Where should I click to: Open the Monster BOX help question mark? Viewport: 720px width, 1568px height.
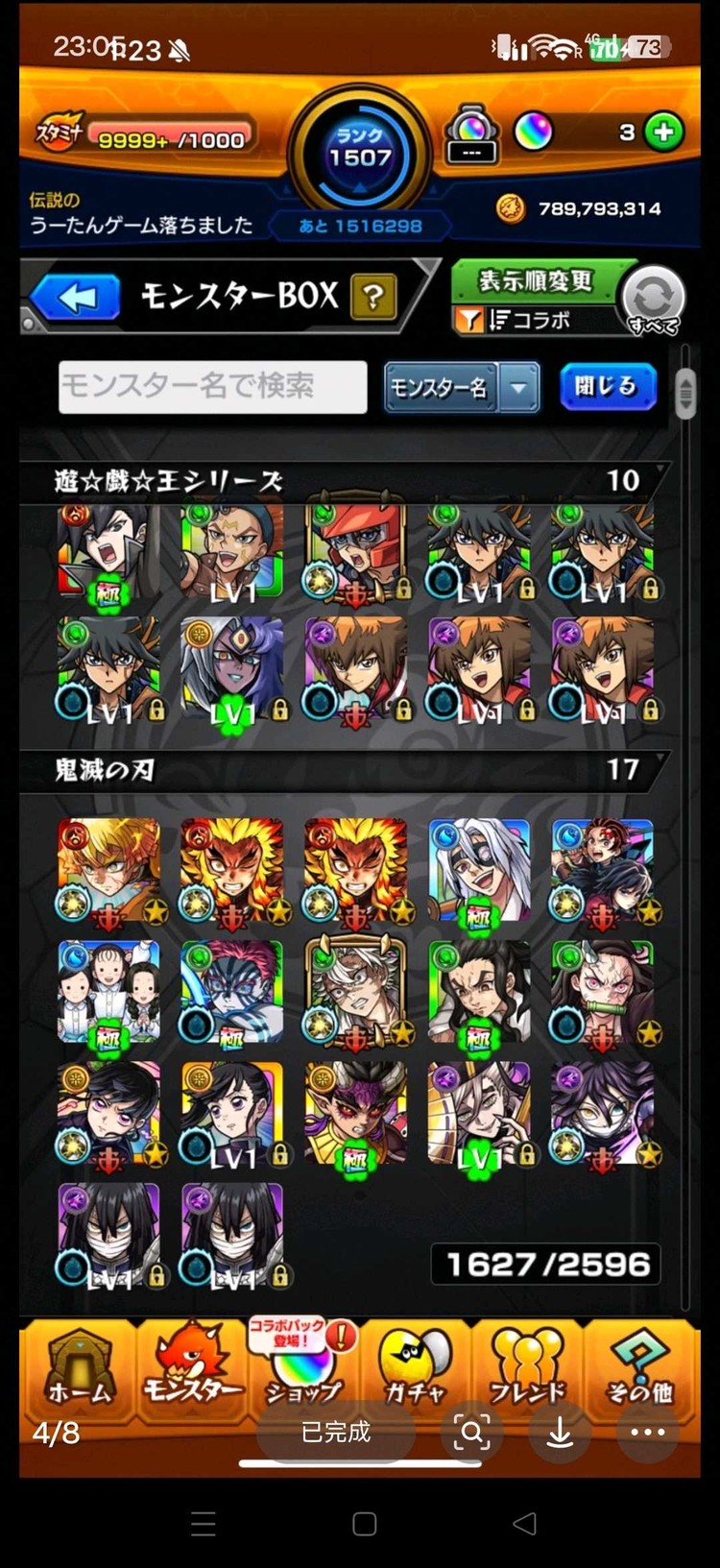coord(373,298)
